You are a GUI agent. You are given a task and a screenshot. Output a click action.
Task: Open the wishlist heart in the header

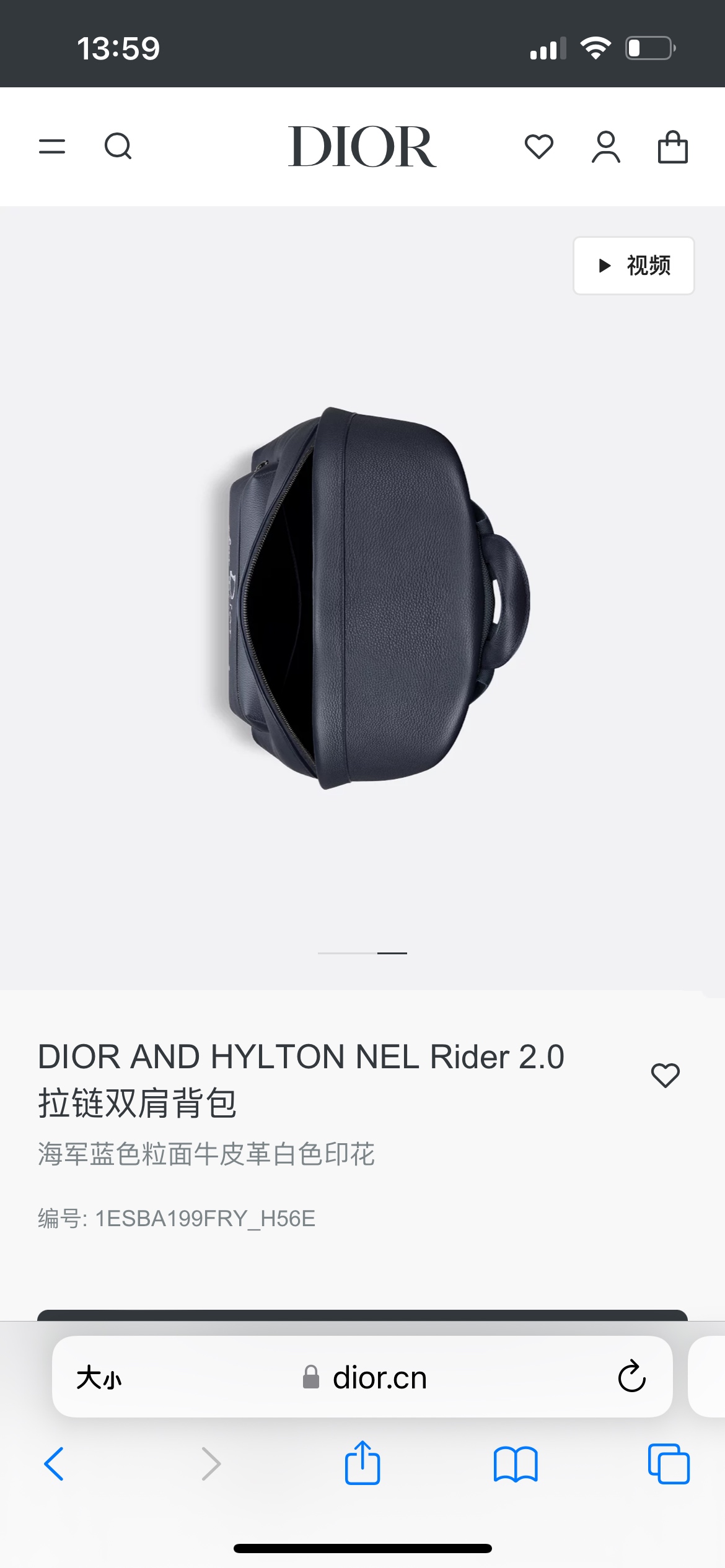tap(538, 147)
